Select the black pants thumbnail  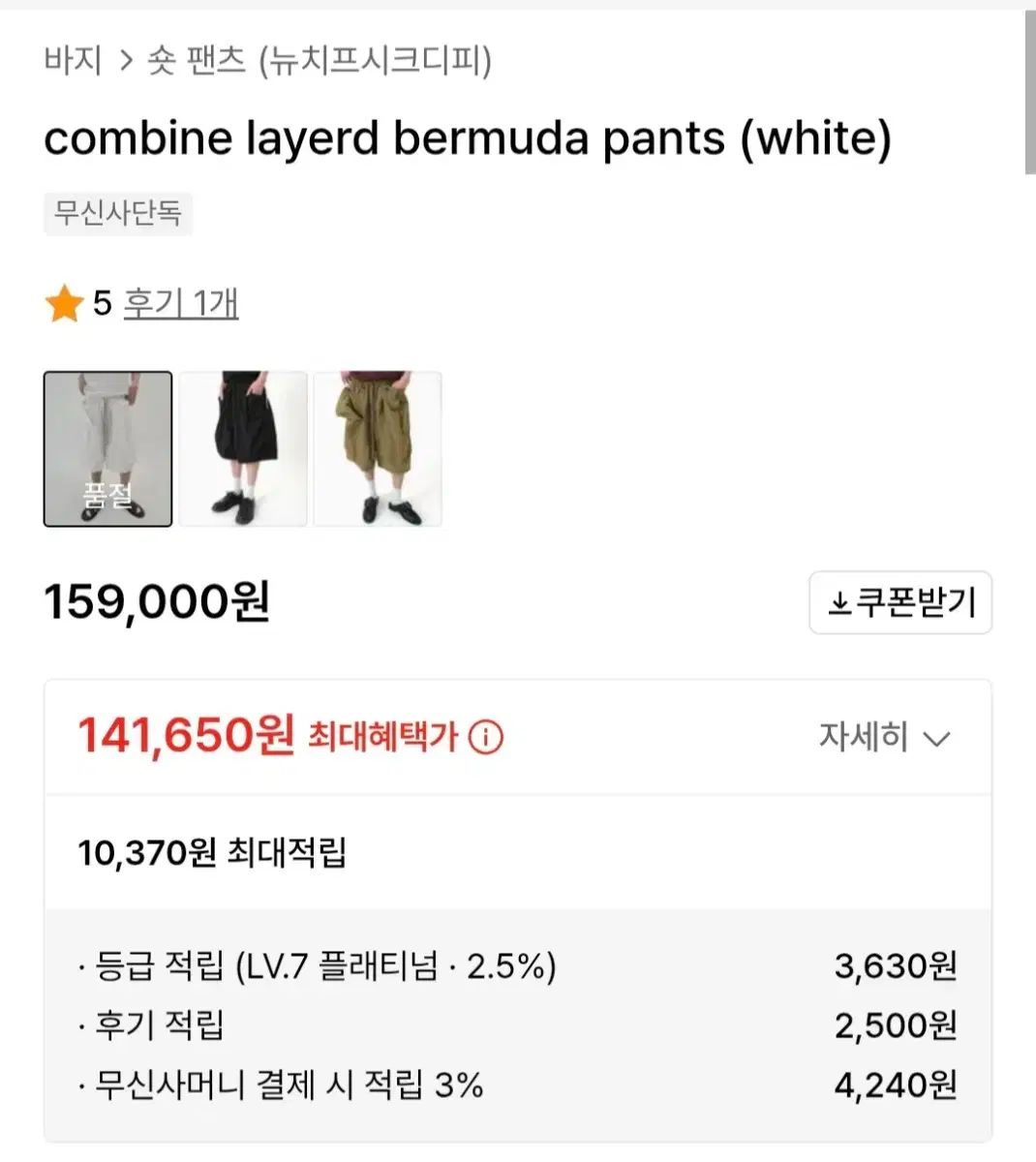point(243,448)
